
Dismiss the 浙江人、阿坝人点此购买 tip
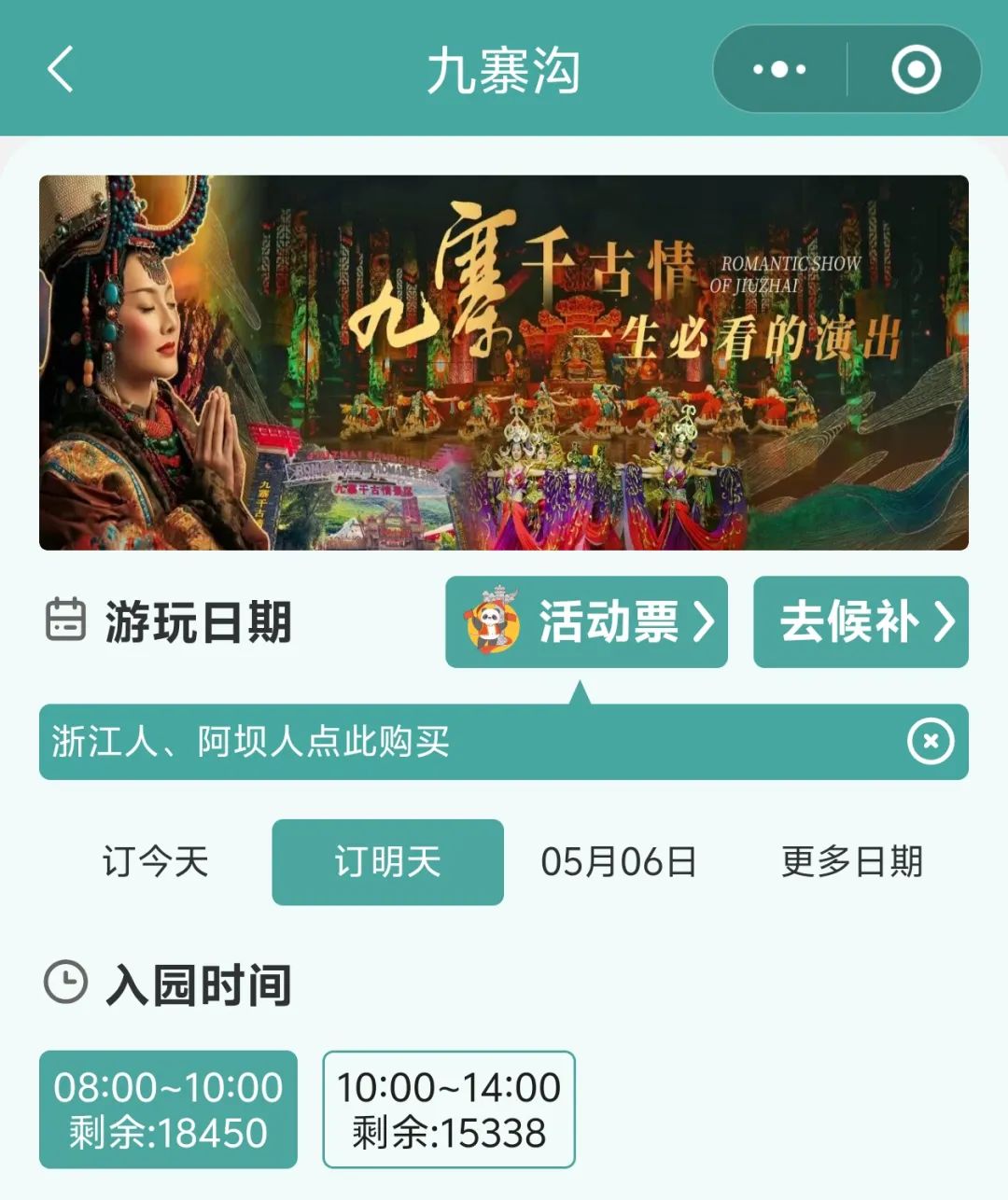pos(931,742)
